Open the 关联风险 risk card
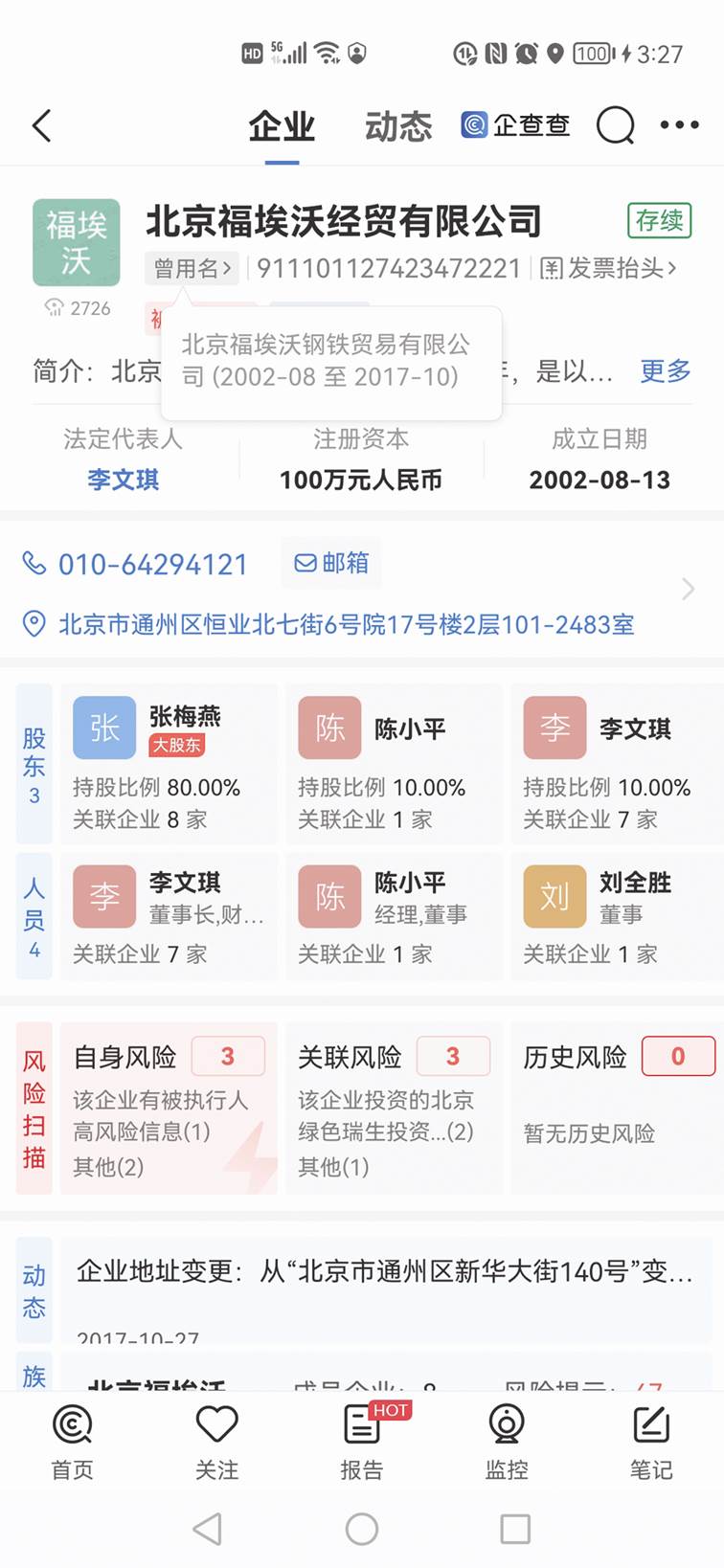Screen dimensions: 724x1568 coord(394,1108)
